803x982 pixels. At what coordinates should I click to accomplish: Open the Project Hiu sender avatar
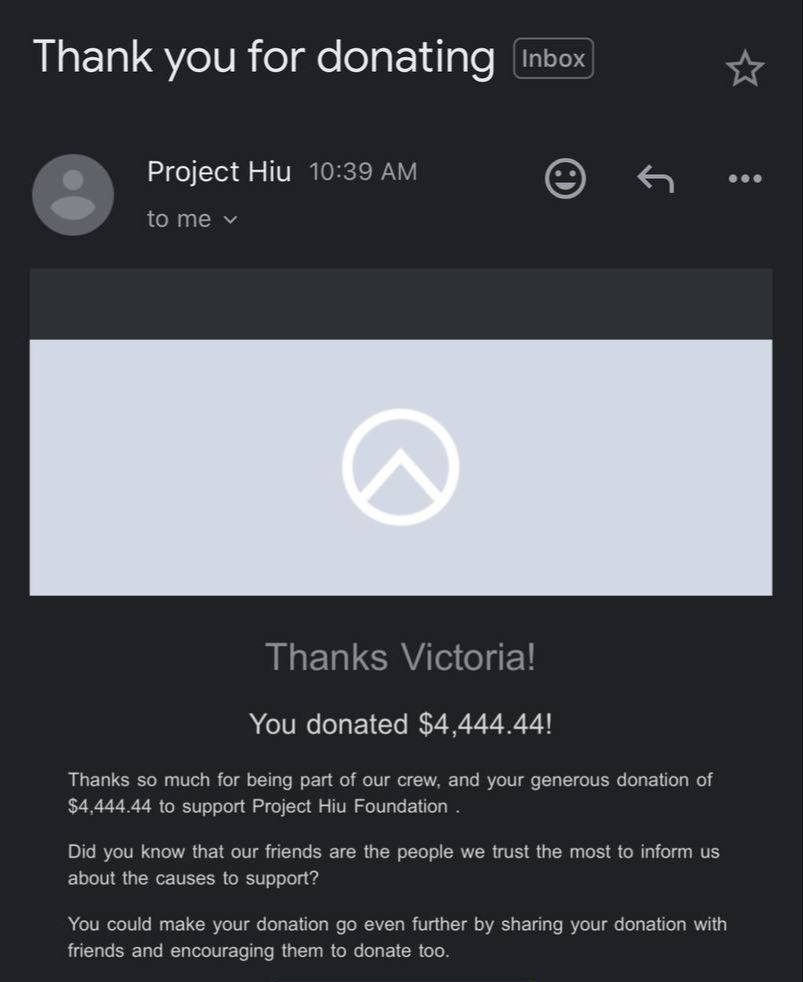coord(73,195)
